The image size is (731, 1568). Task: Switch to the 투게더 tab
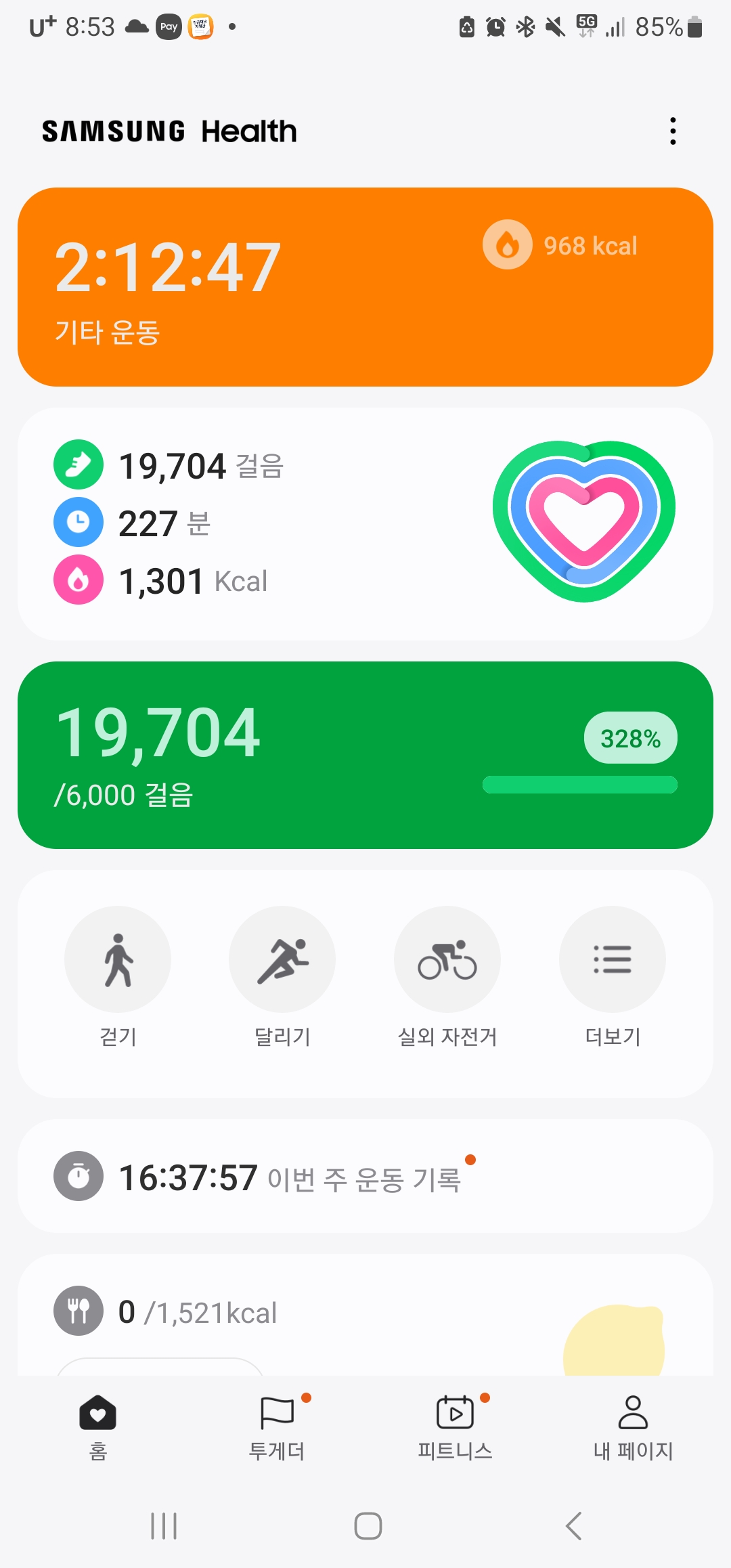(277, 1427)
